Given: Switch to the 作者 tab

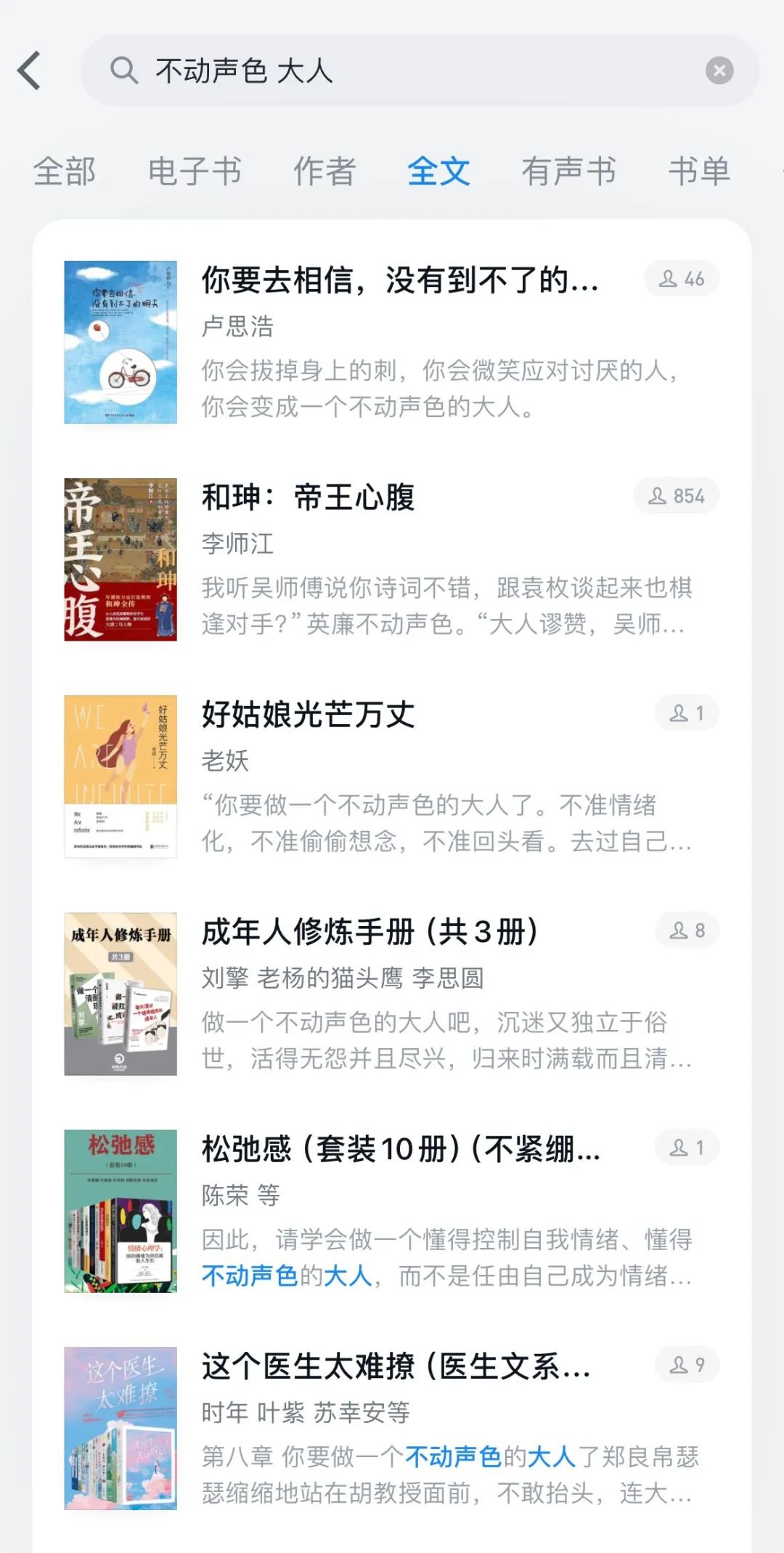Looking at the screenshot, I should point(324,171).
